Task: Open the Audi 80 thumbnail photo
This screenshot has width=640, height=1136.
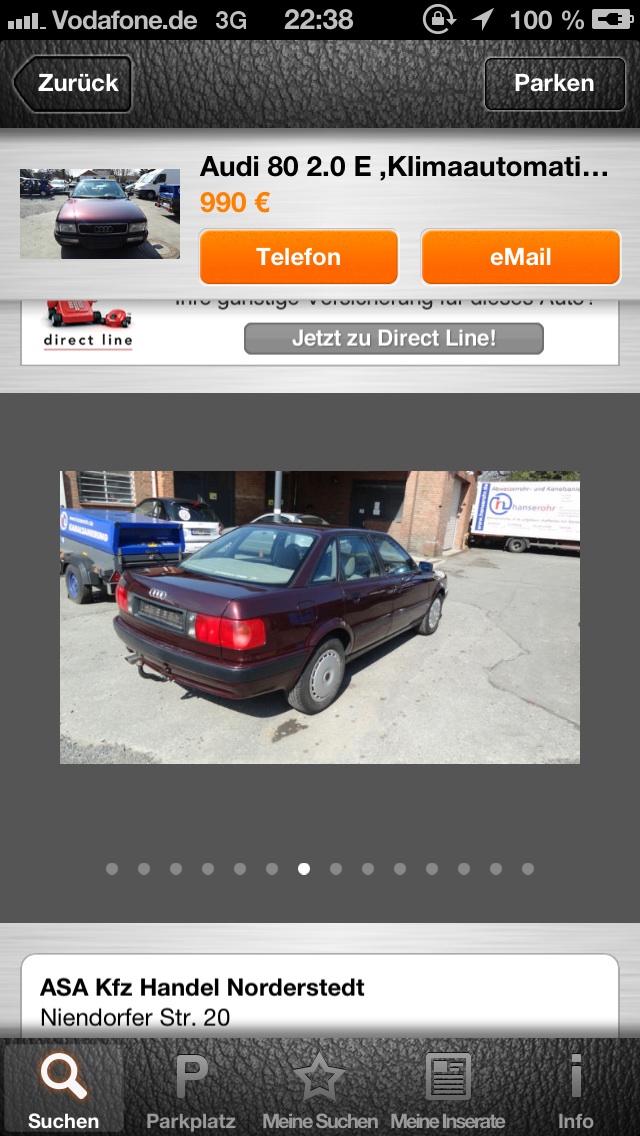Action: coord(100,214)
